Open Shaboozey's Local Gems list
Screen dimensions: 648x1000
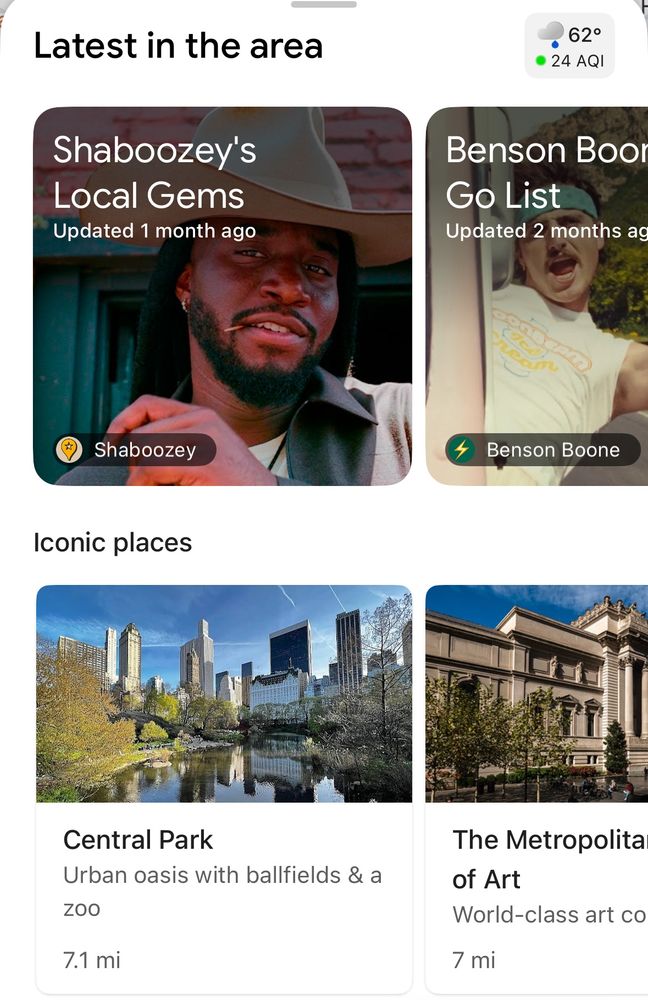click(x=222, y=296)
